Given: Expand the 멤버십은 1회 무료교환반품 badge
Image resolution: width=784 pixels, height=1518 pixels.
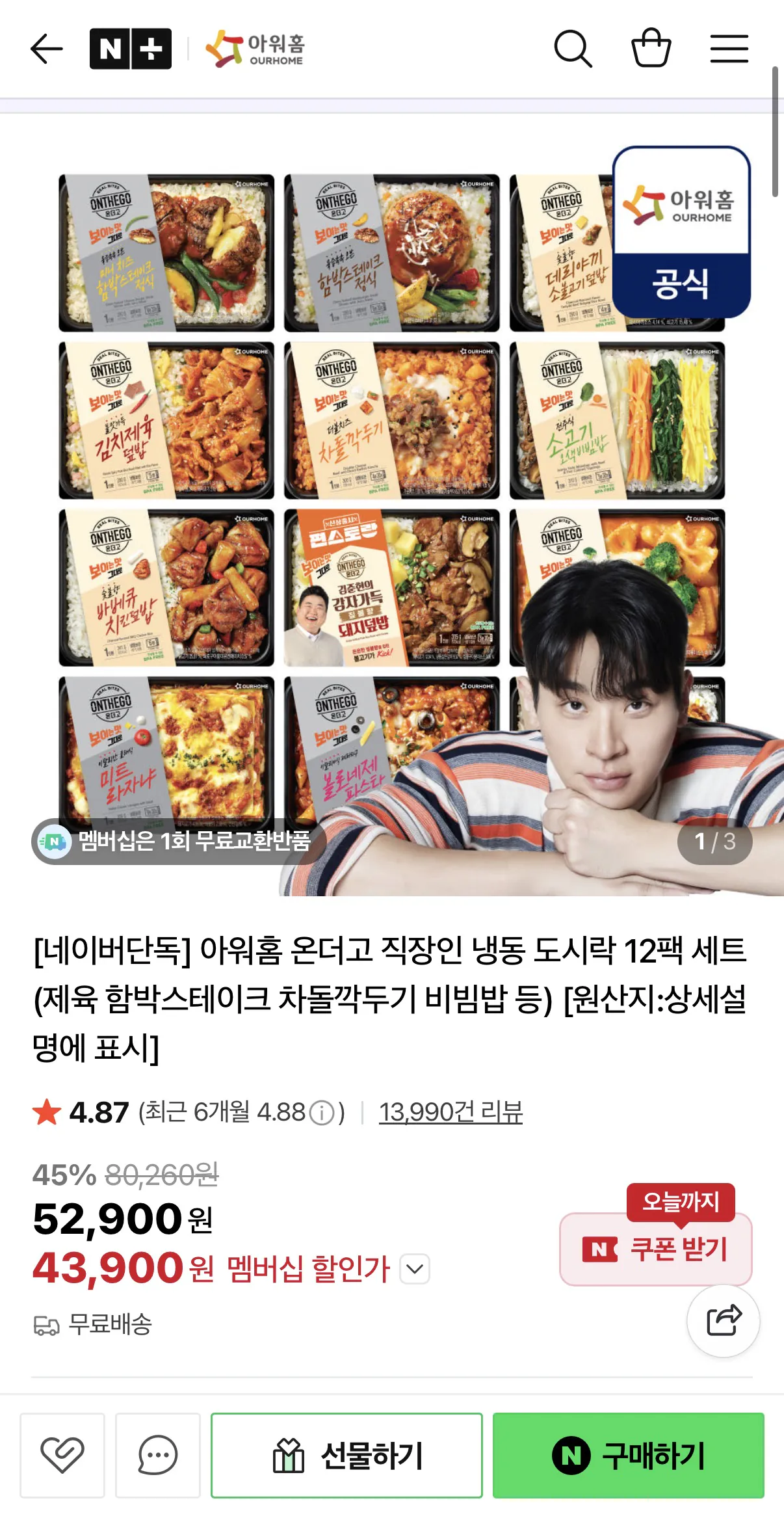Looking at the screenshot, I should click(176, 841).
